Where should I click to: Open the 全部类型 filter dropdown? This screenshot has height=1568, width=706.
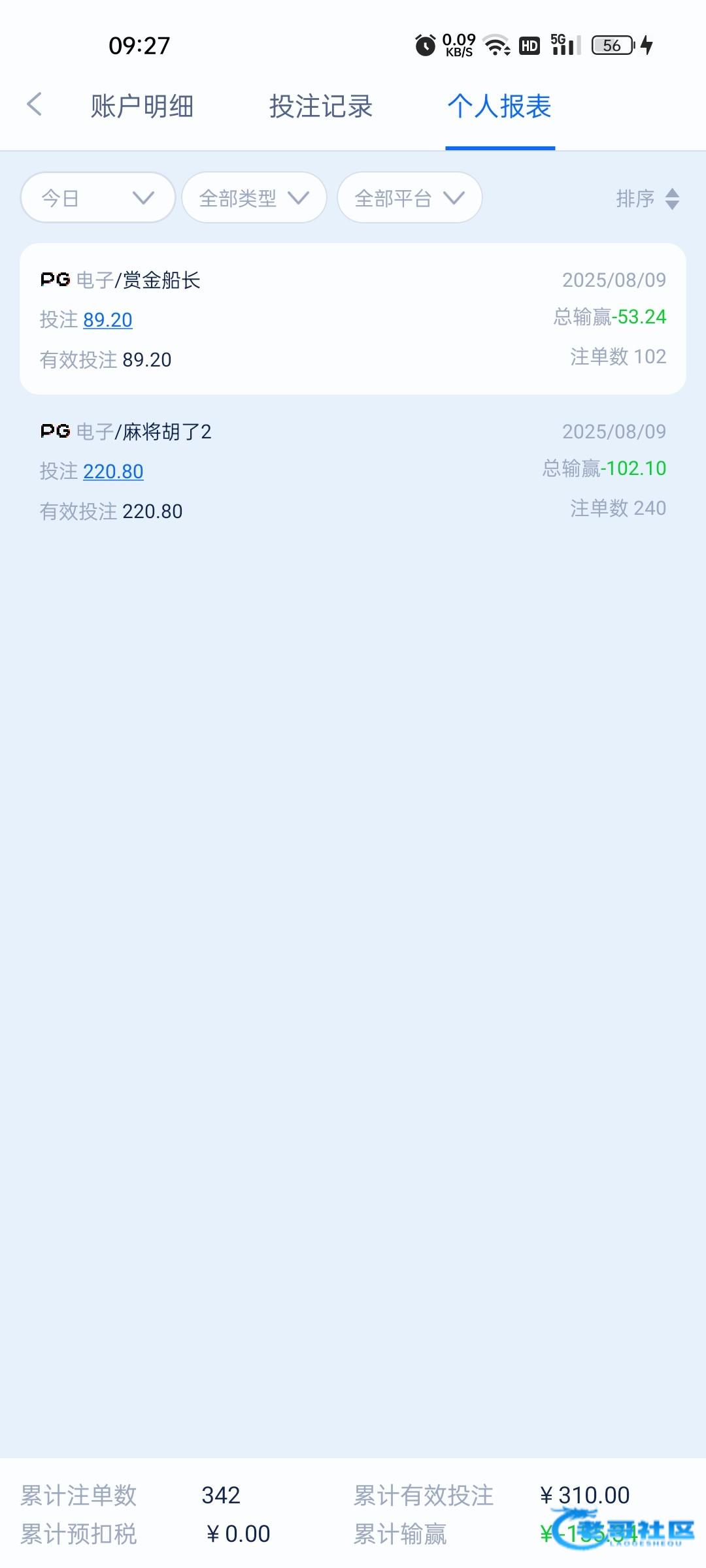click(254, 197)
